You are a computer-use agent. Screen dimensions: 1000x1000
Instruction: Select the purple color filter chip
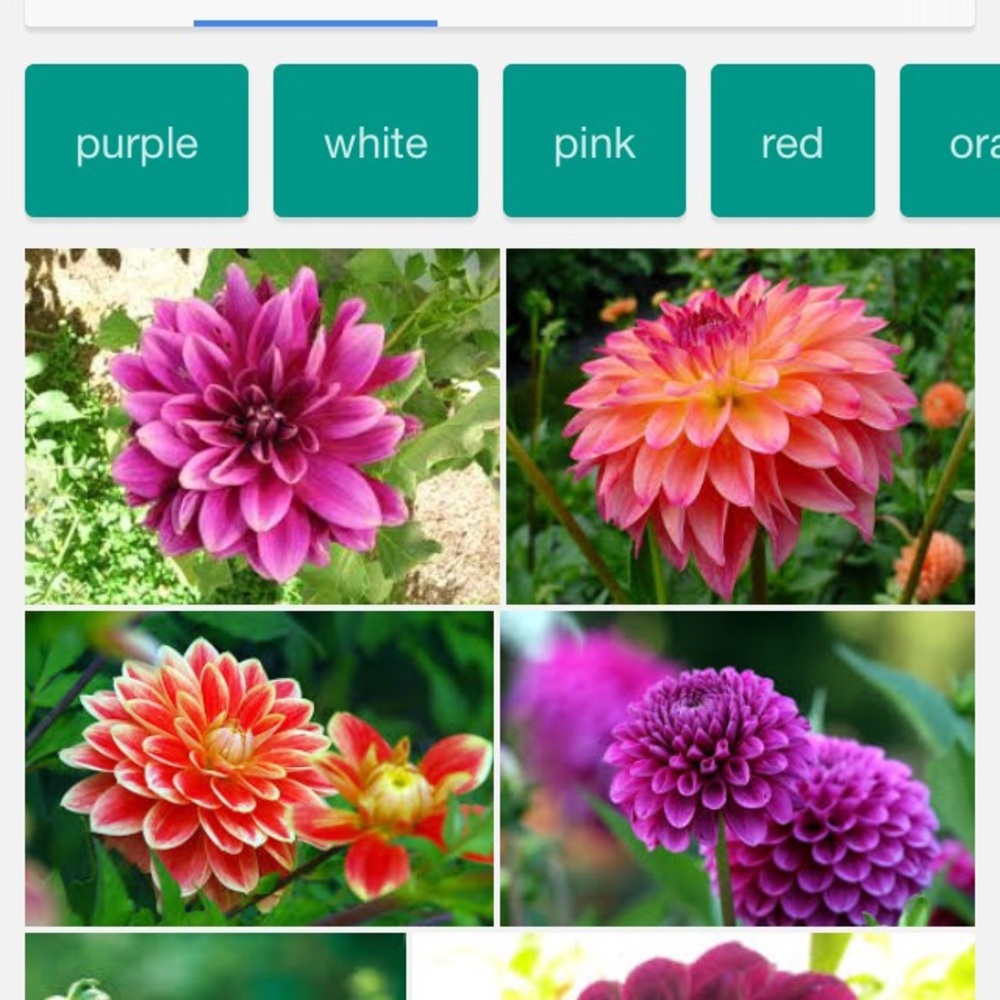pos(136,141)
